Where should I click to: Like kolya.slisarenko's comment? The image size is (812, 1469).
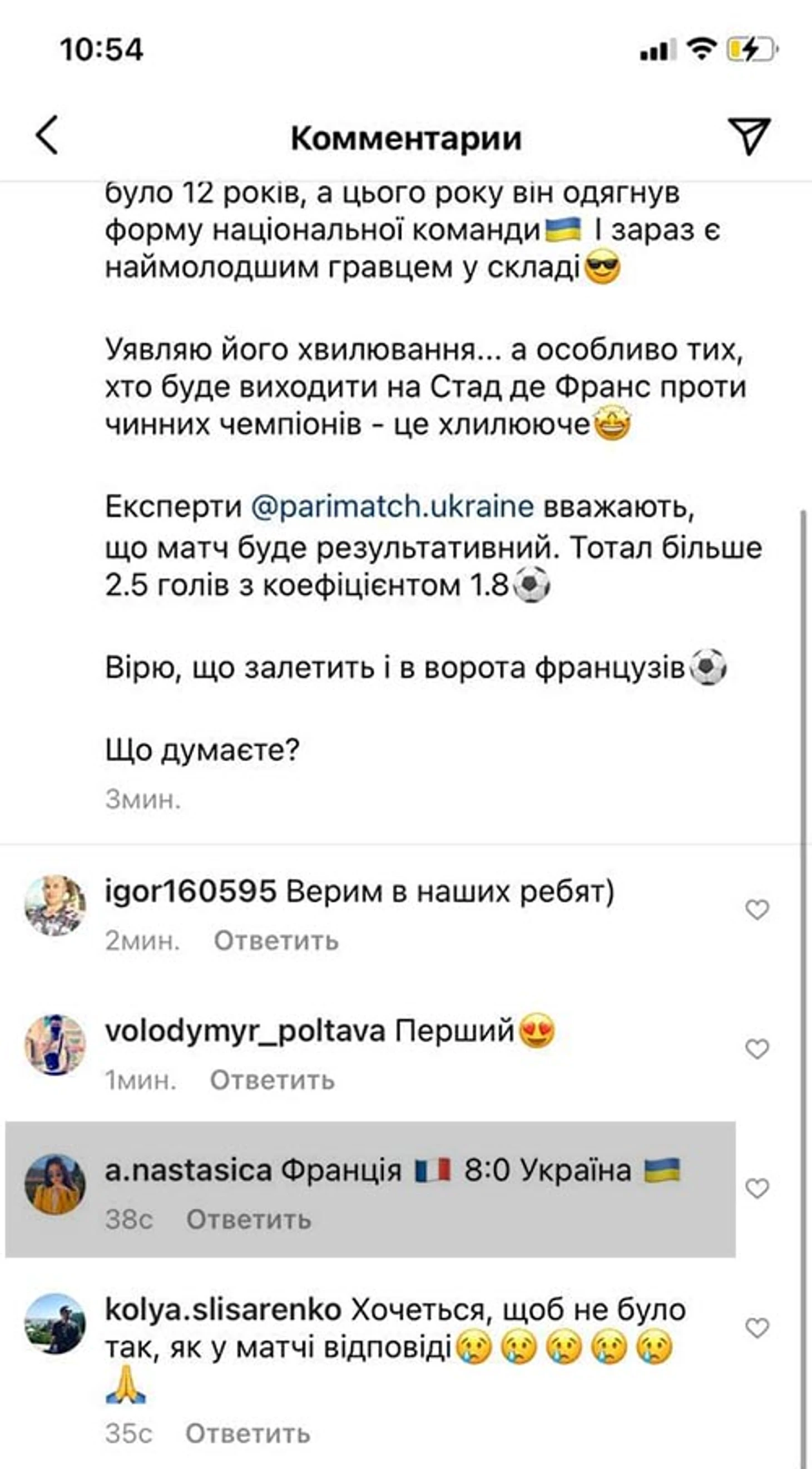[757, 1329]
